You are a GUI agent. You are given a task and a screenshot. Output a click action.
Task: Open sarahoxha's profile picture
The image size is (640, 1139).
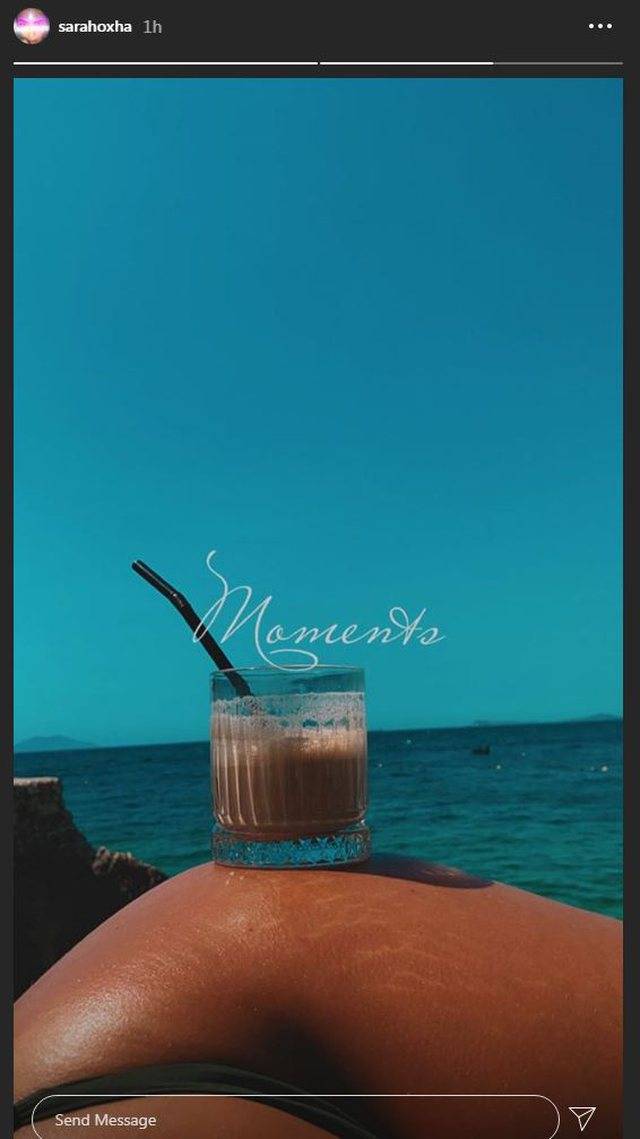[31, 26]
